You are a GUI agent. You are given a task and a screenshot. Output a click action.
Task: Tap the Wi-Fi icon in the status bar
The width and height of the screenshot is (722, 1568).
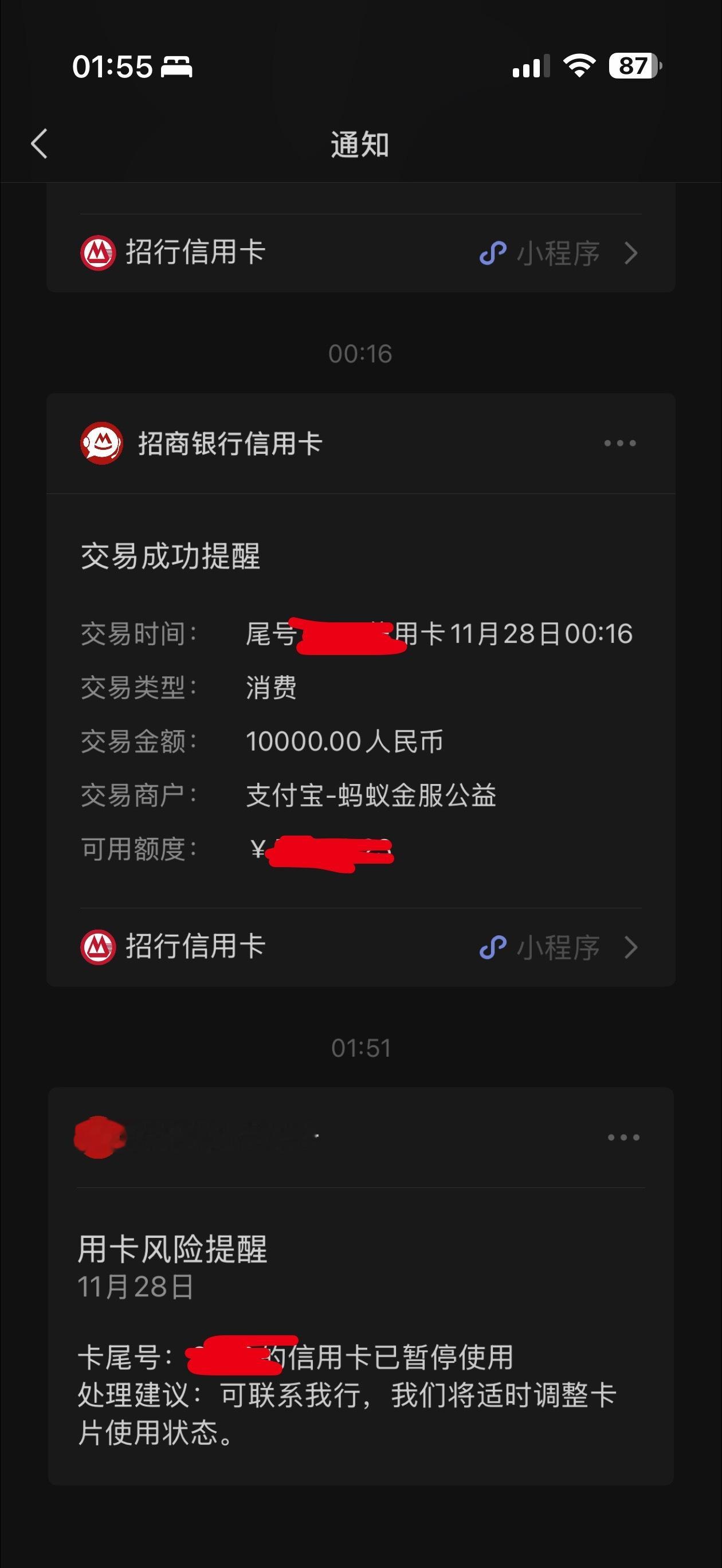click(x=578, y=66)
